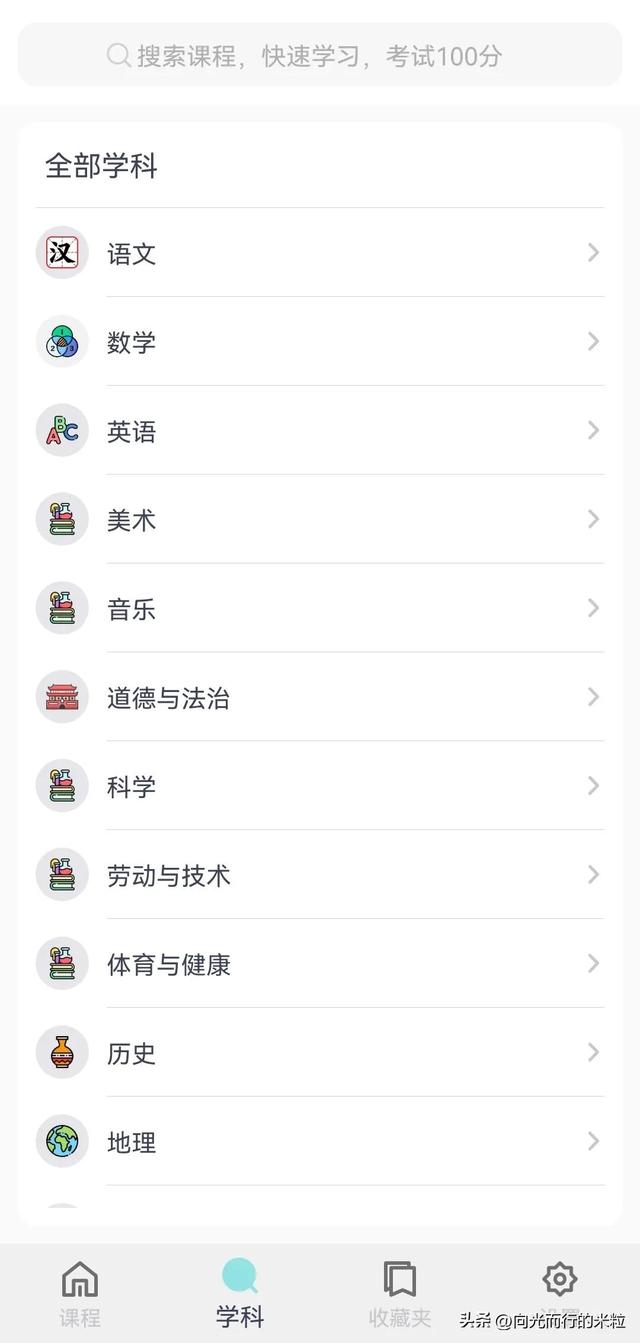The image size is (640, 1343).
Task: Open 劳动与技术 subject
Action: (x=320, y=876)
